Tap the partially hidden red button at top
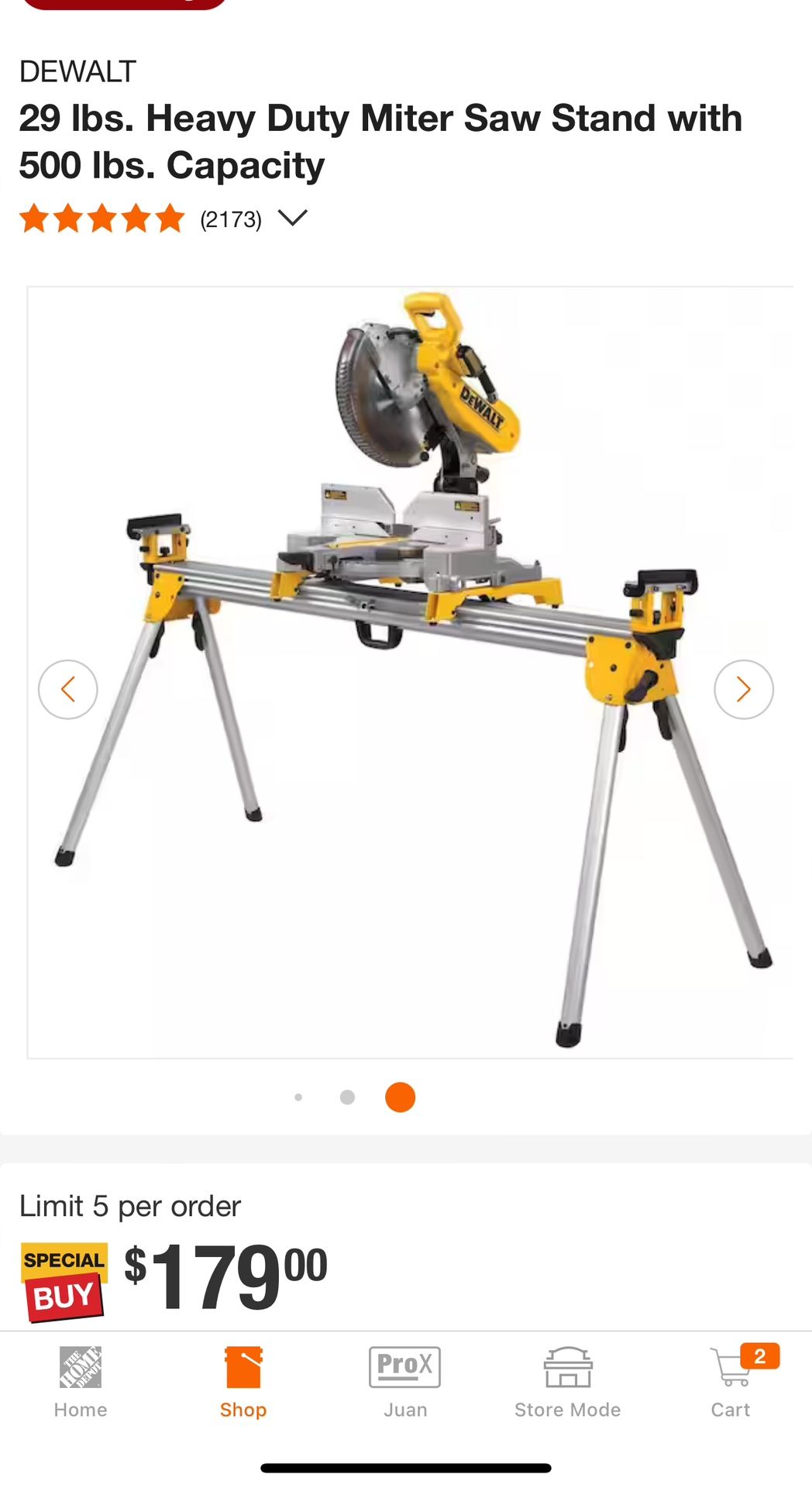Screen dimensions: 812x1488 124,4
